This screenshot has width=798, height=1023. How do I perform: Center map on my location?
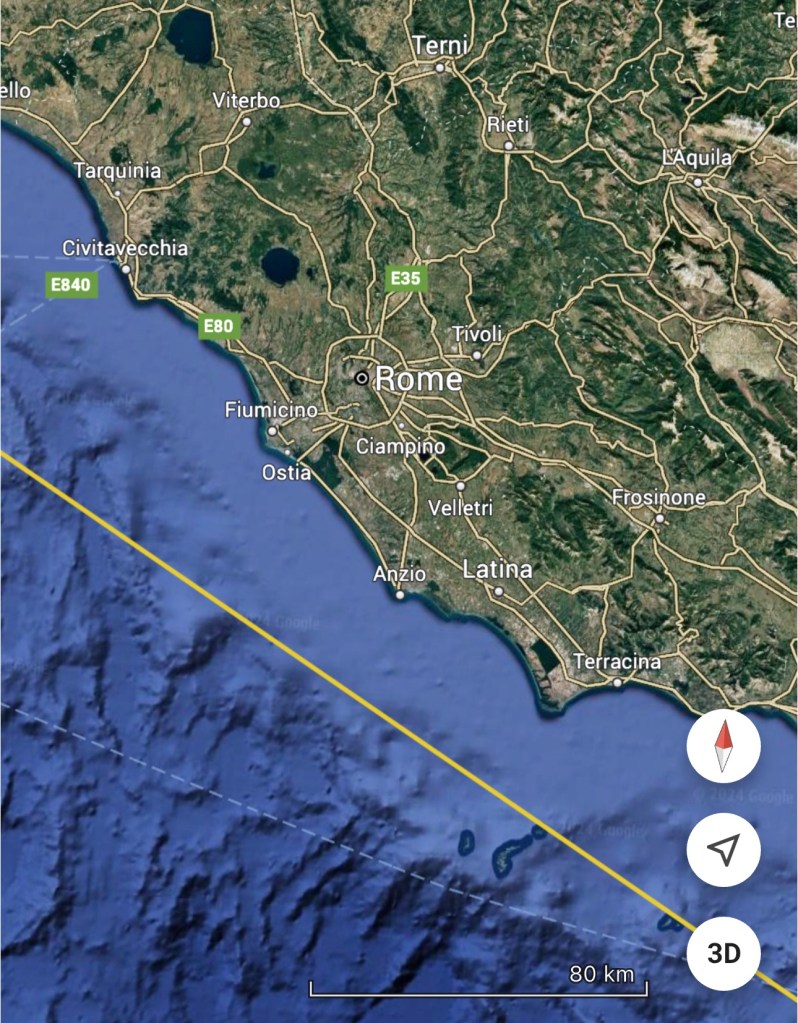(723, 850)
